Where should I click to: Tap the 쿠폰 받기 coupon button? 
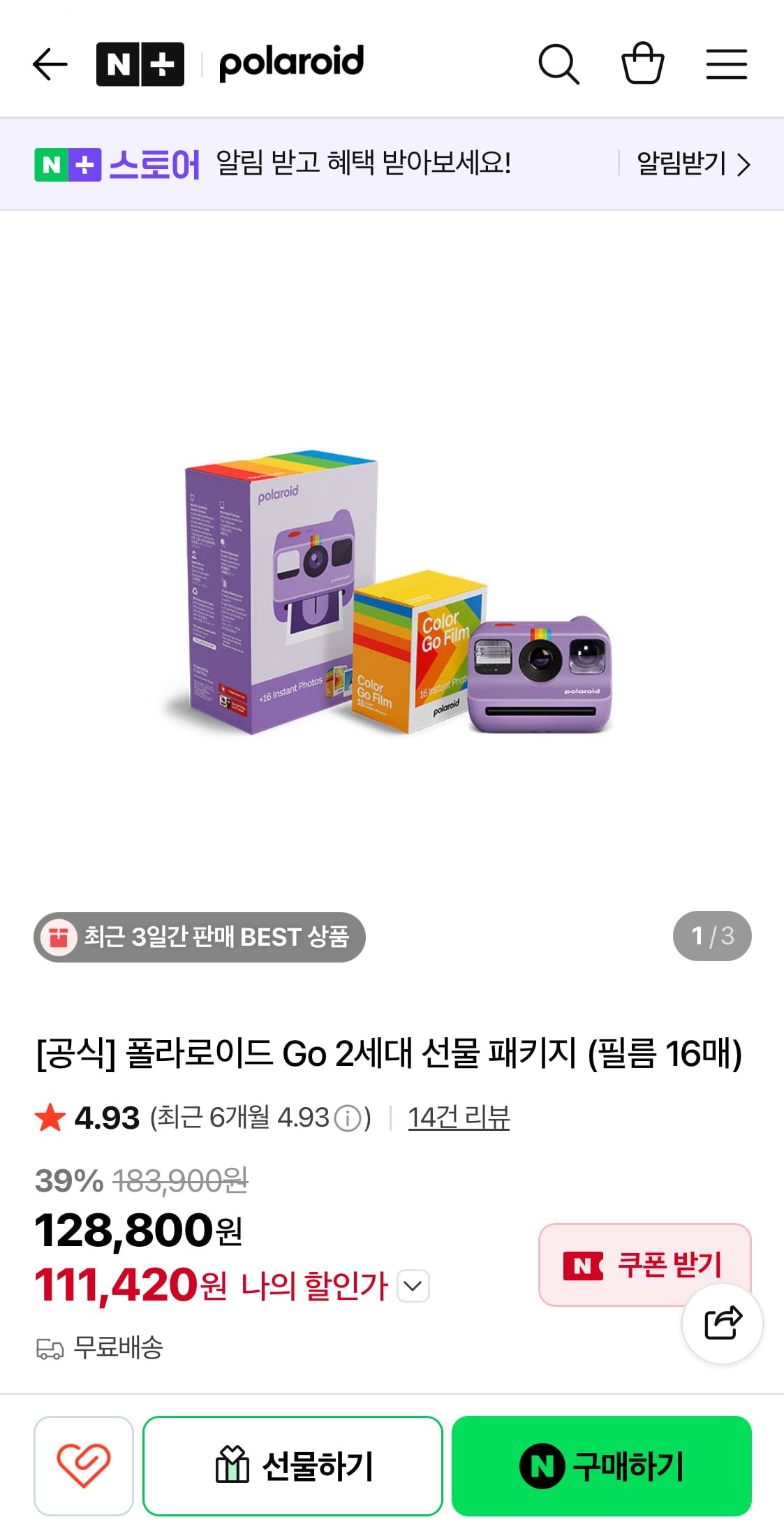pyautogui.click(x=644, y=1264)
